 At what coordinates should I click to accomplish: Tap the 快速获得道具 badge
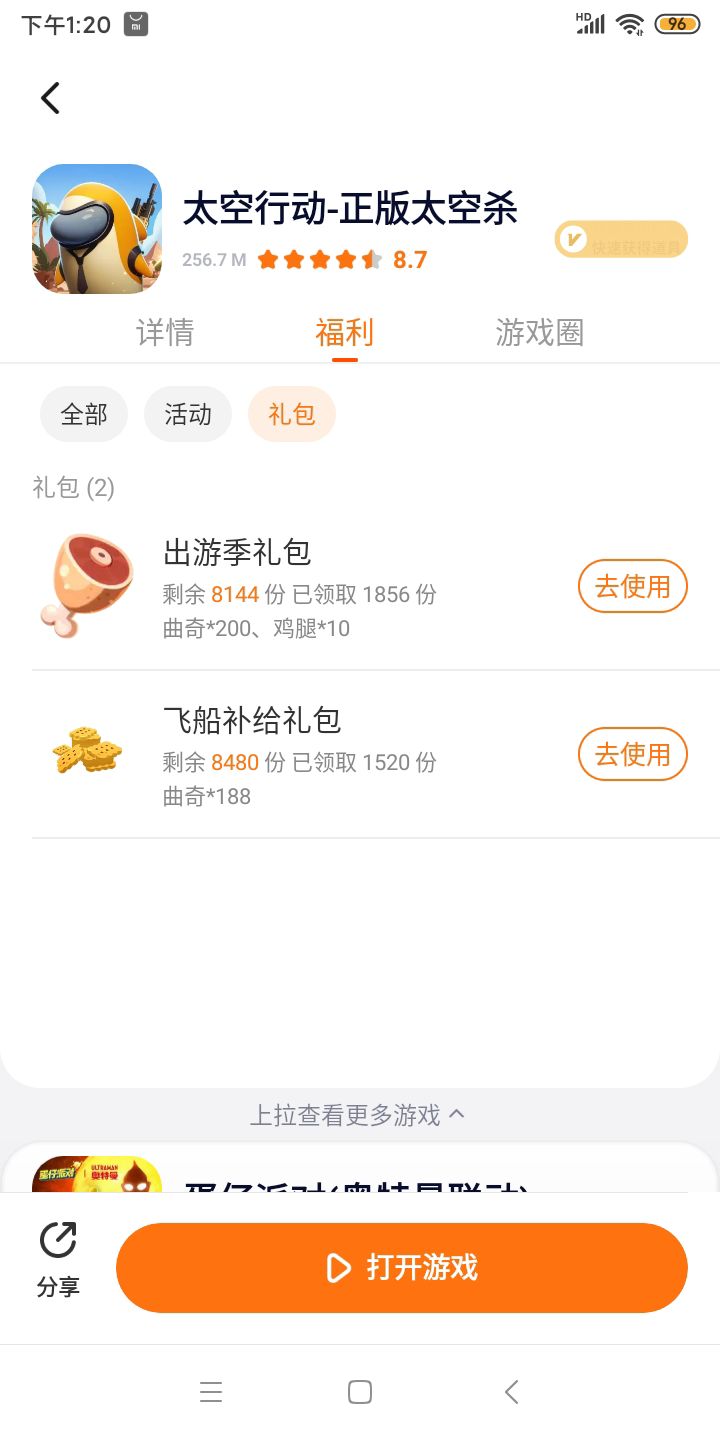(621, 240)
